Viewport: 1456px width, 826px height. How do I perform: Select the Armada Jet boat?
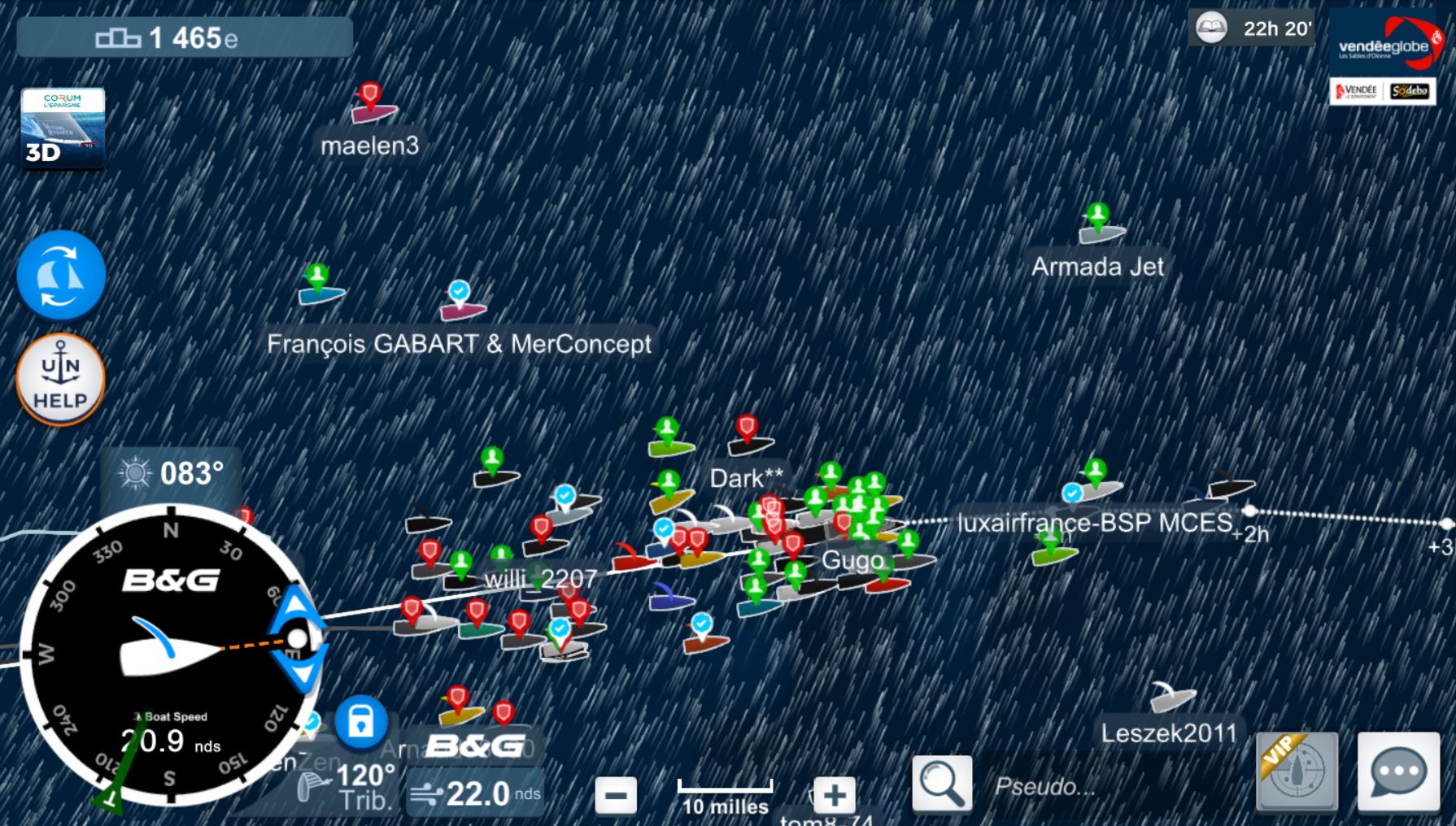(1101, 228)
